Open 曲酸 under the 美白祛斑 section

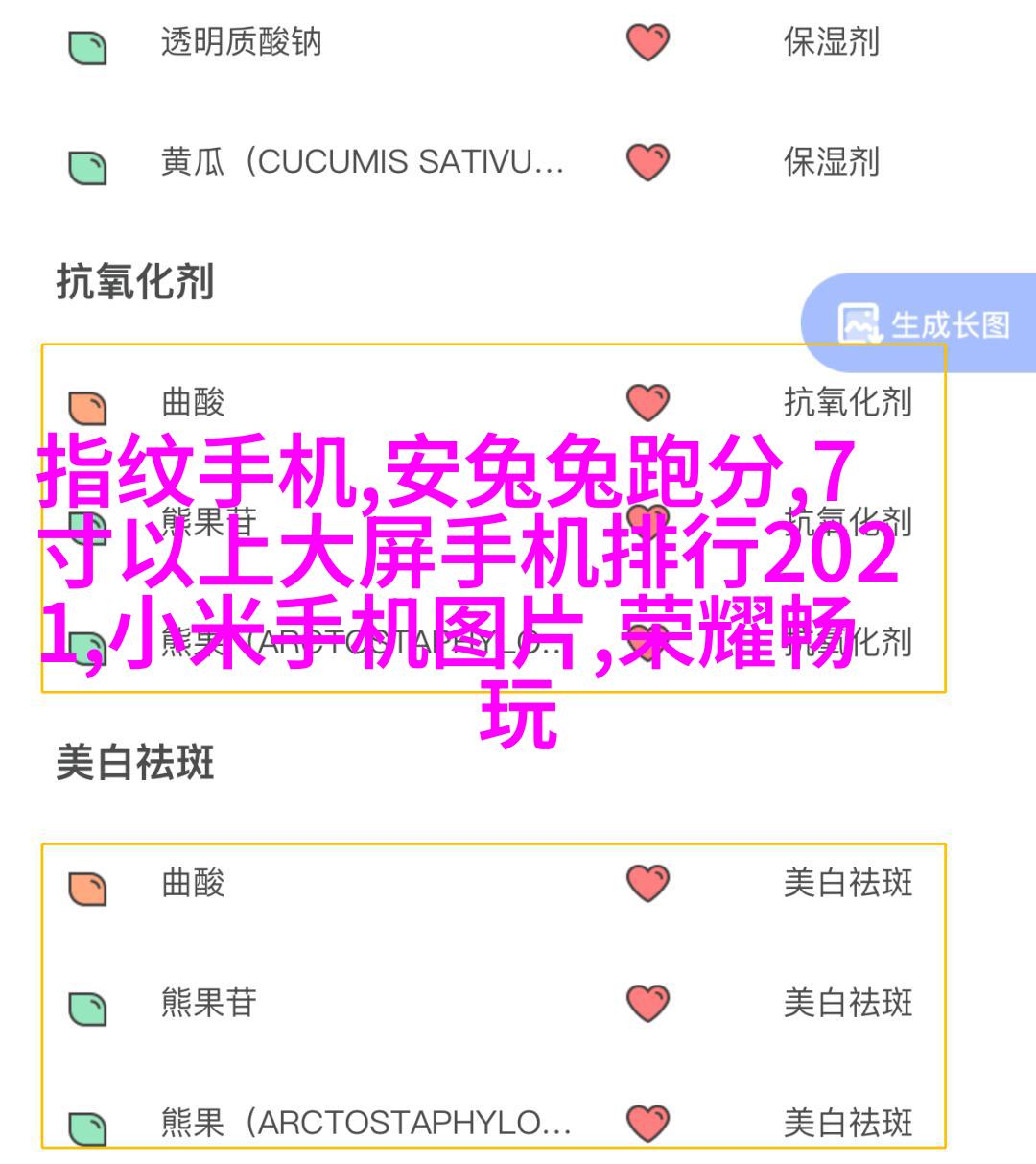(x=193, y=883)
